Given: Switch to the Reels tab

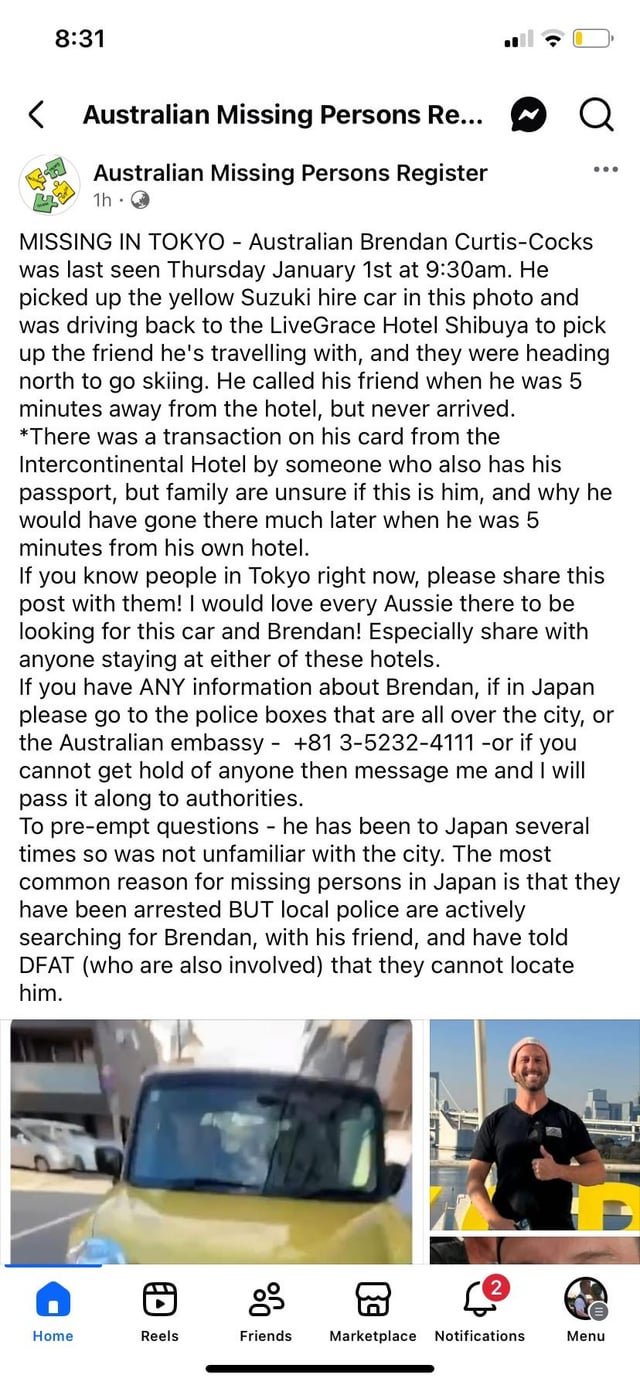Looking at the screenshot, I should click(160, 1310).
